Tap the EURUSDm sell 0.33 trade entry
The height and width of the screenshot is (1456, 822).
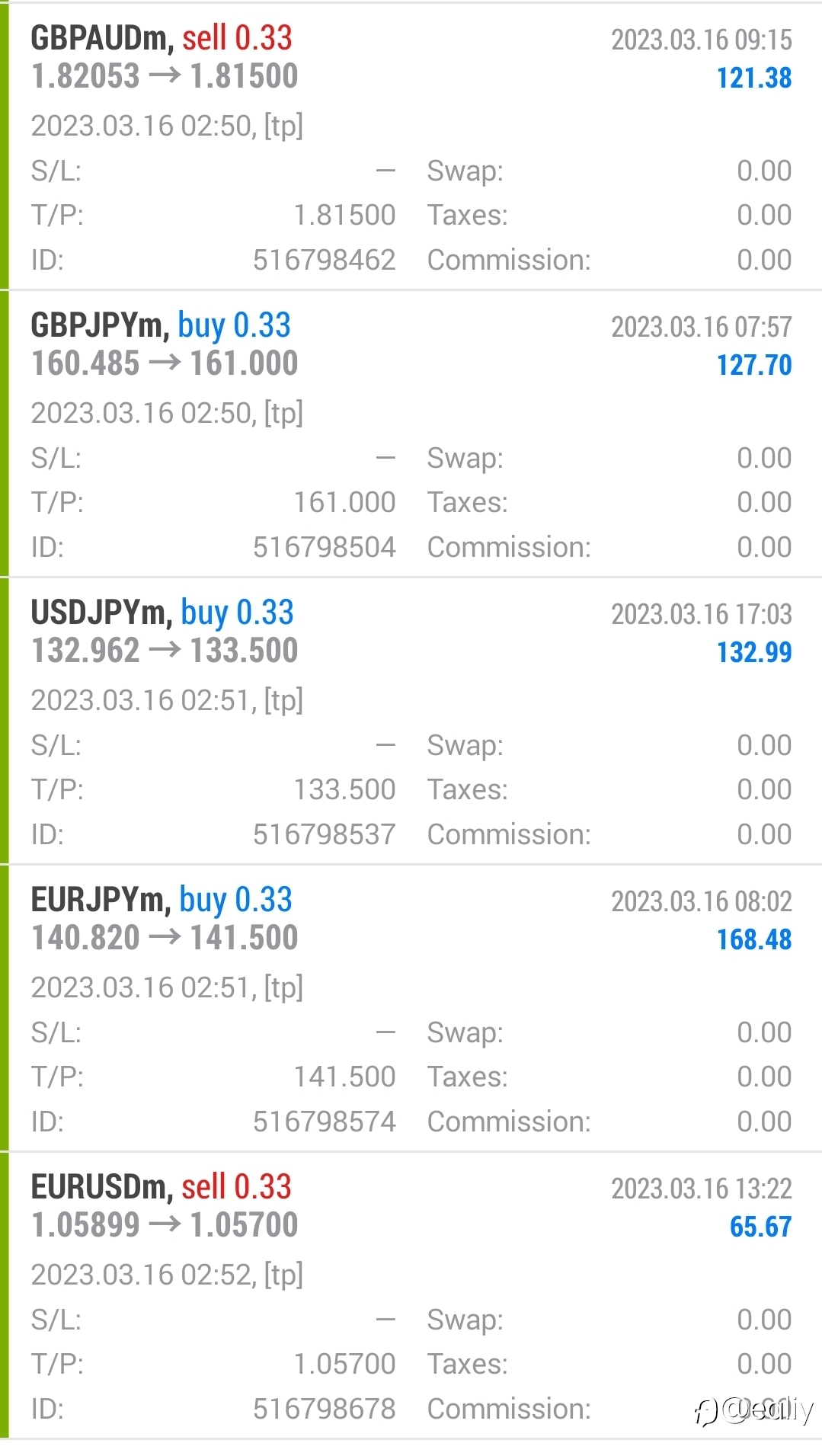coord(411,1295)
